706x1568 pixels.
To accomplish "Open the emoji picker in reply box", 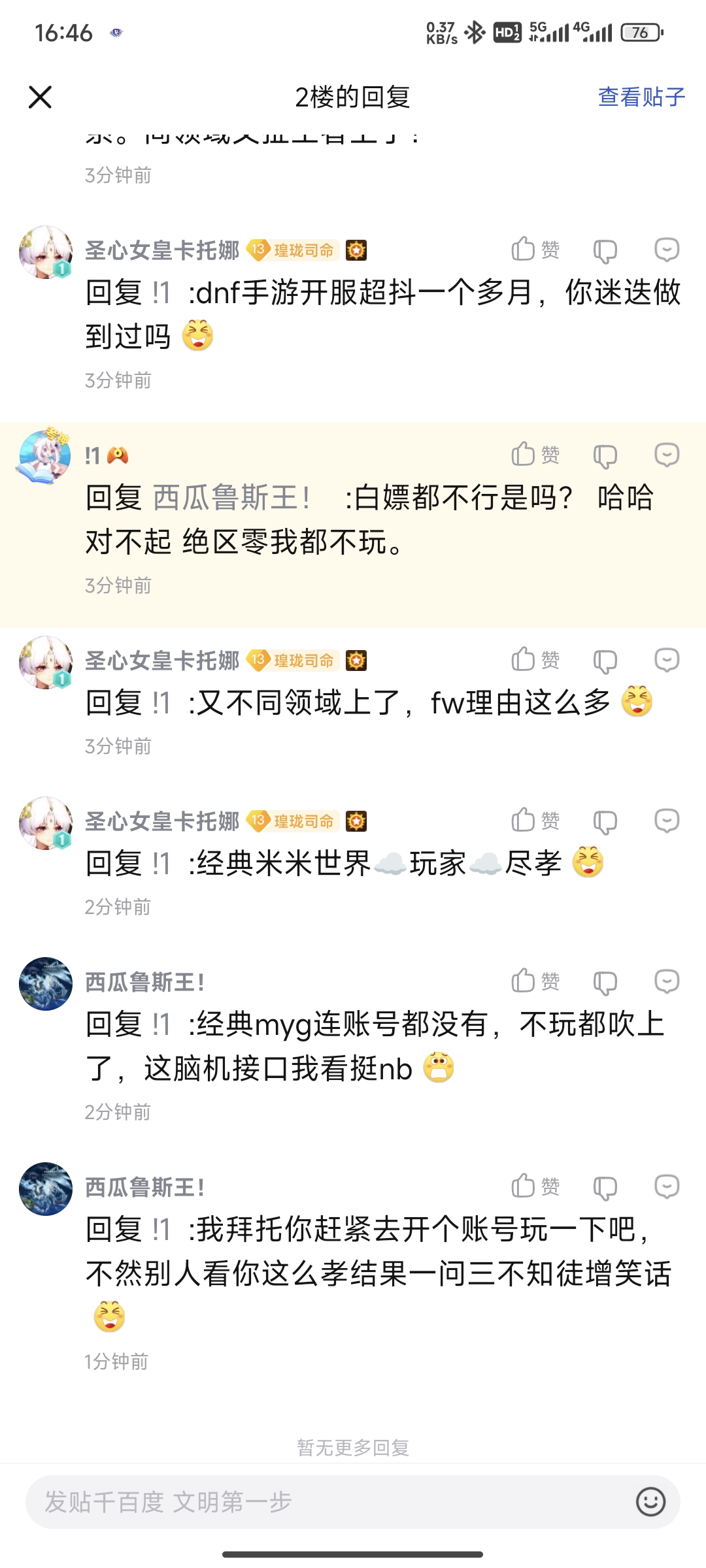I will coord(650,1501).
